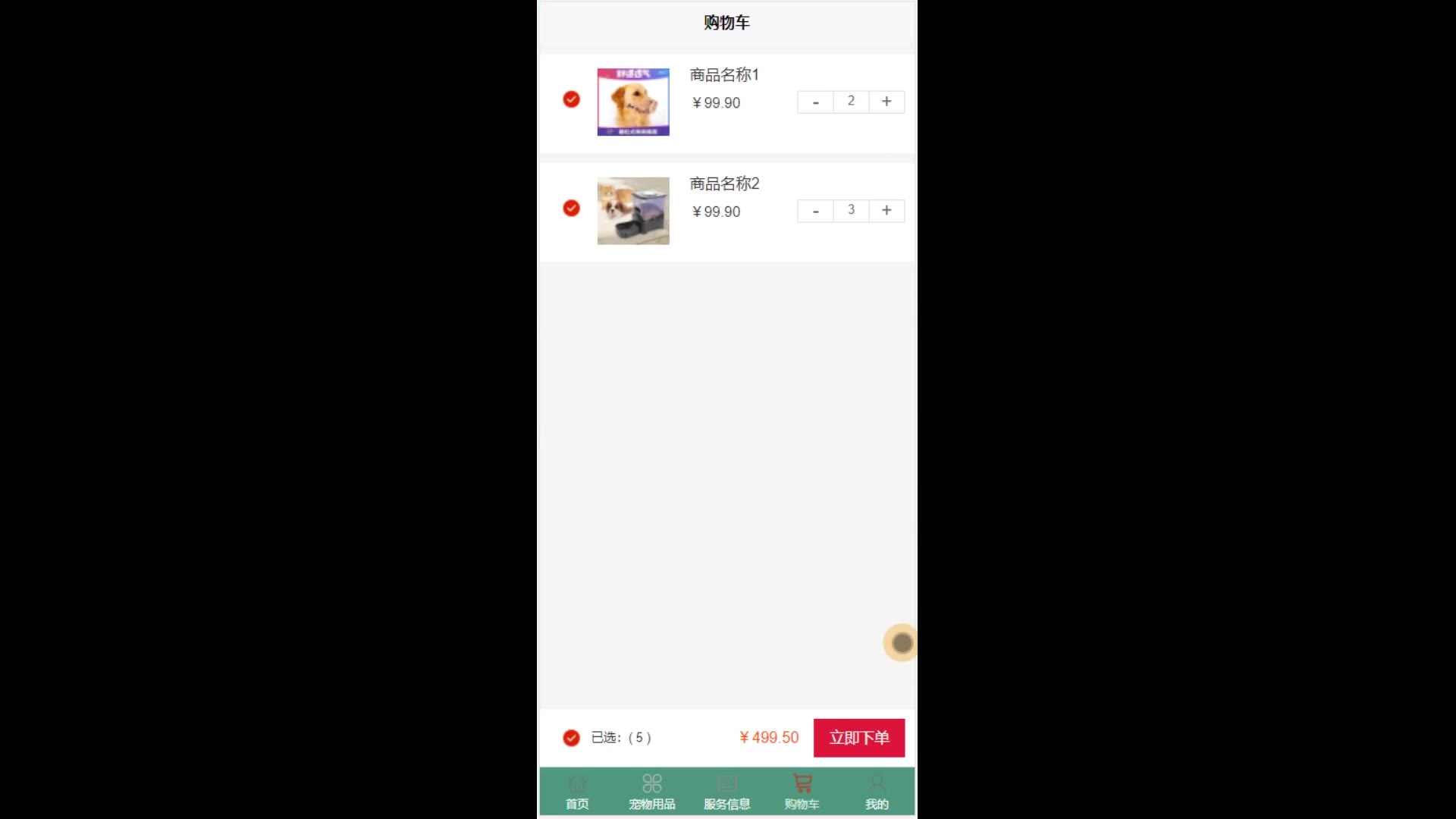
Task: Uncheck the checkbox for 商品名称1
Action: pyautogui.click(x=571, y=99)
